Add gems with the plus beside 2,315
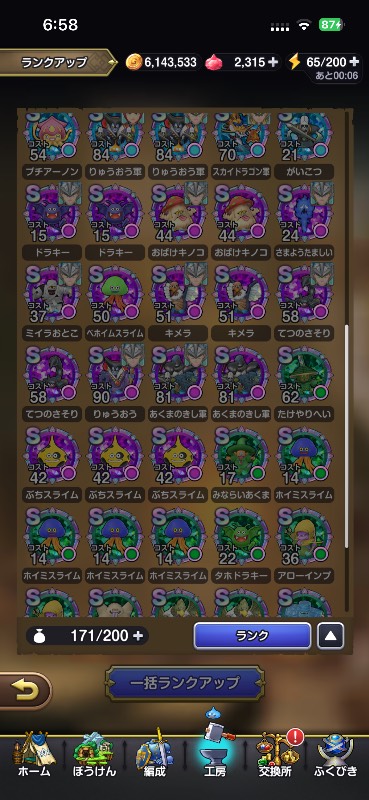Viewport: 369px width, 800px height. (x=274, y=62)
